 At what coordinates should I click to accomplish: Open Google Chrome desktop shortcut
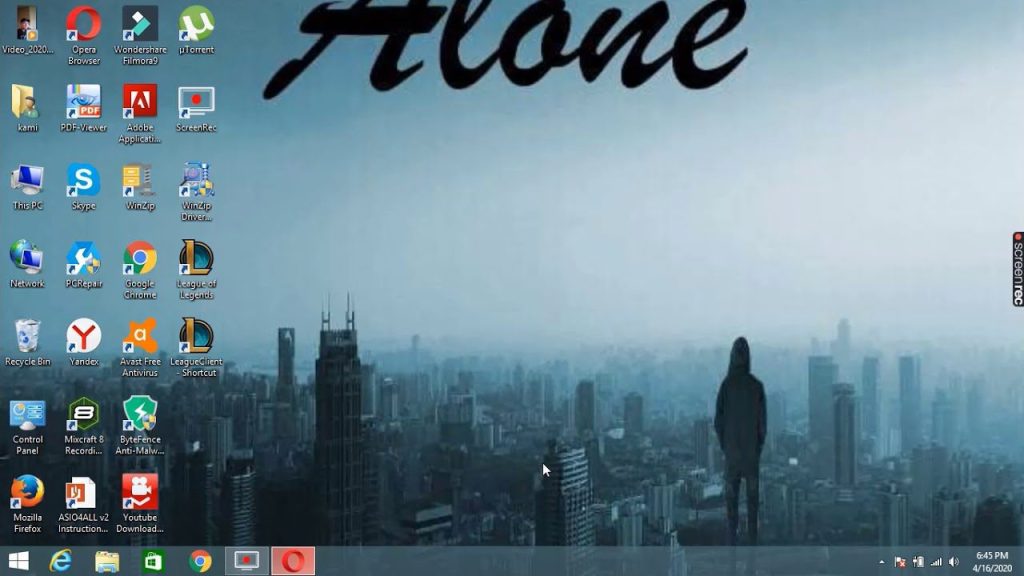coord(140,258)
